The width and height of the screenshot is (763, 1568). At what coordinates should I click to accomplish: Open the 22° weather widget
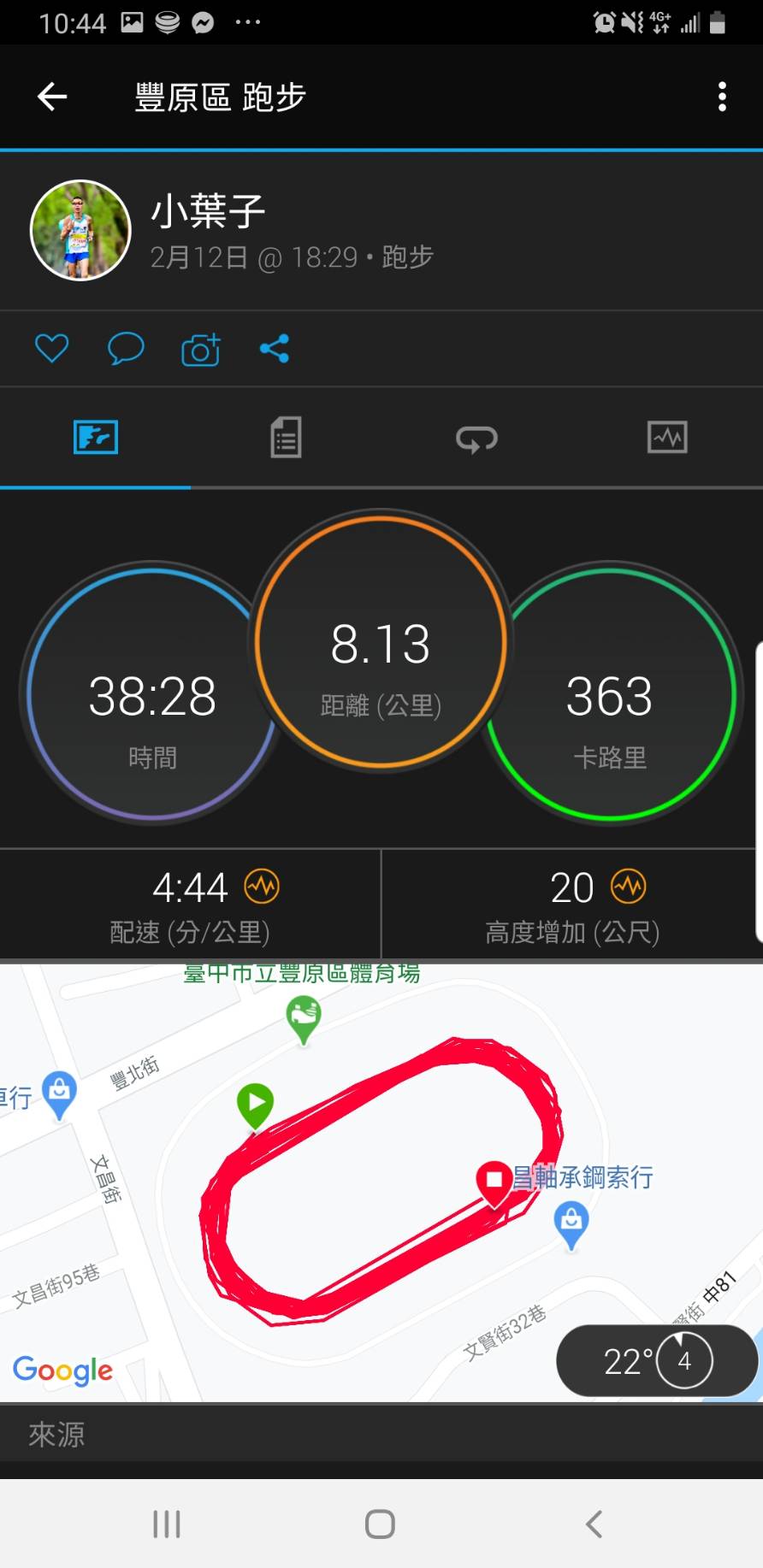pos(655,1360)
